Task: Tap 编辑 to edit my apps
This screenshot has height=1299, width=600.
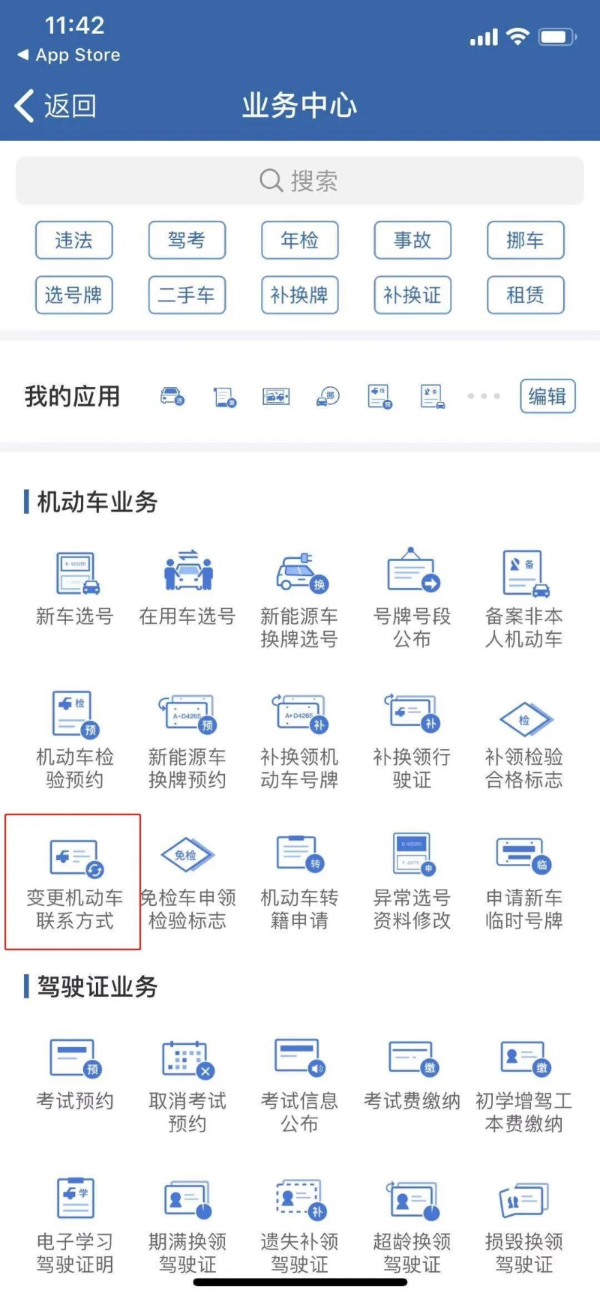Action: pyautogui.click(x=547, y=396)
